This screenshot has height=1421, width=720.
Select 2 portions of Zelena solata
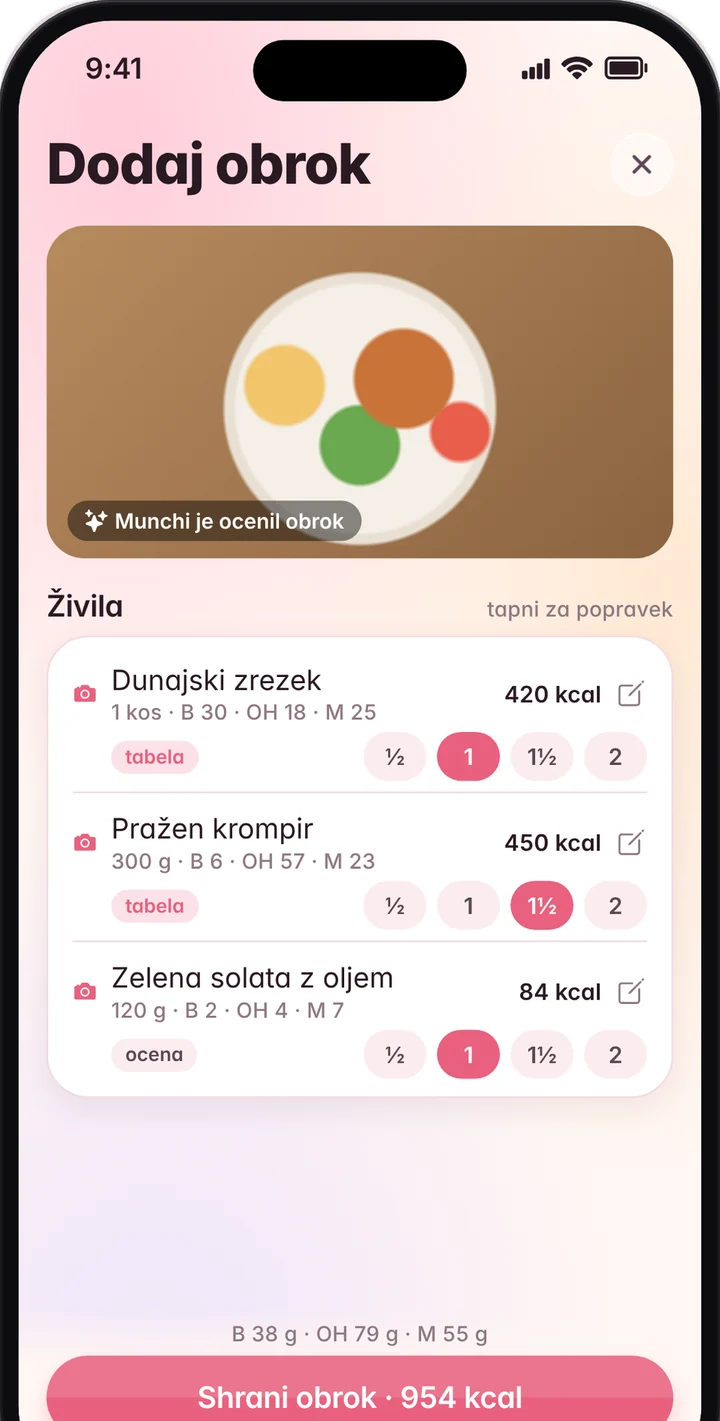(x=615, y=1054)
